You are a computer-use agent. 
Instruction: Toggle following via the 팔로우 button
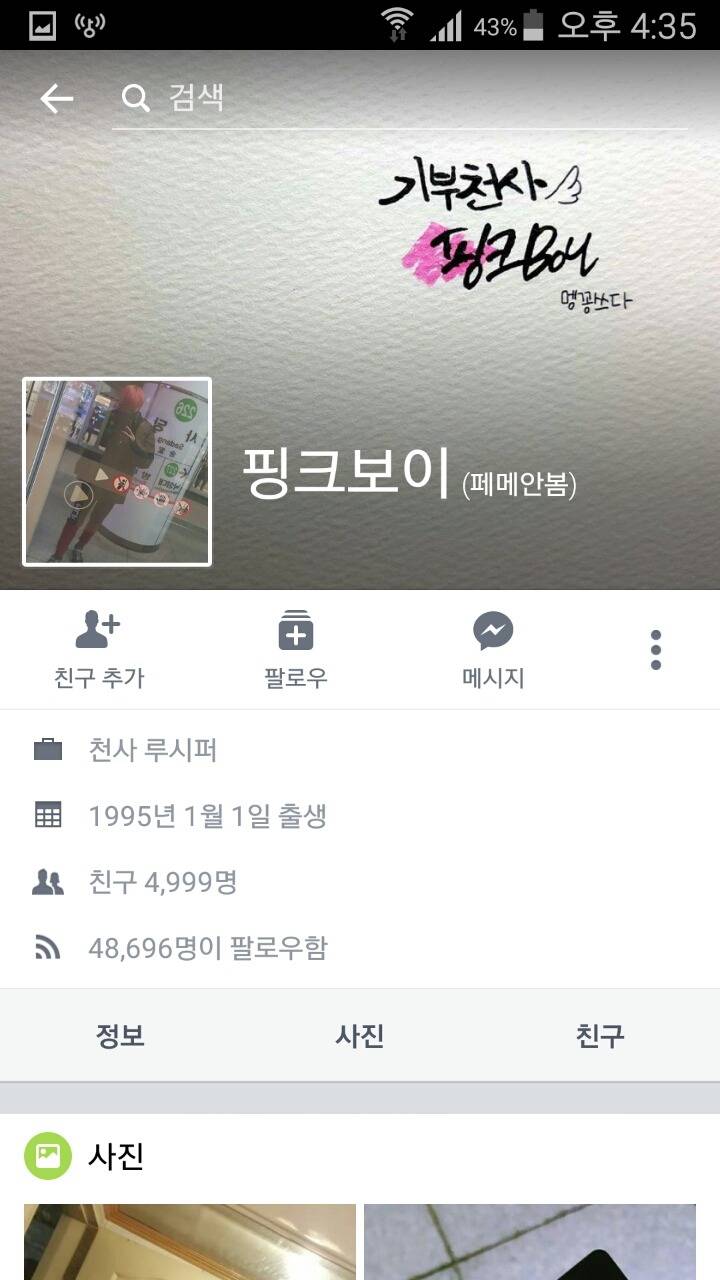coord(293,648)
